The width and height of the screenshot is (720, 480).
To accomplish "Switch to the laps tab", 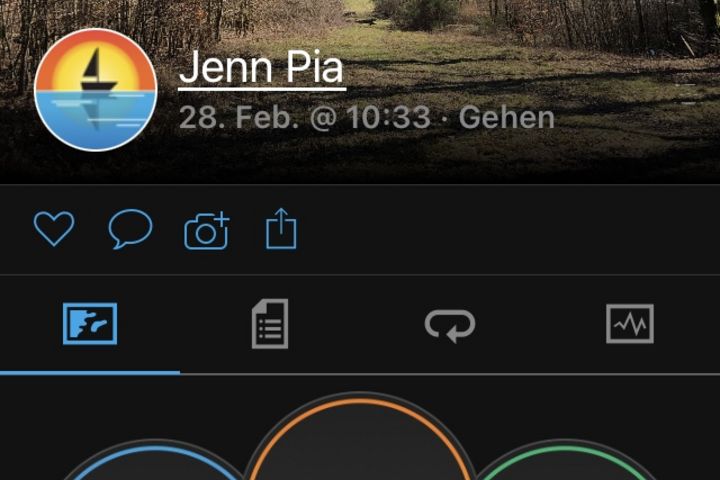I will tap(450, 324).
